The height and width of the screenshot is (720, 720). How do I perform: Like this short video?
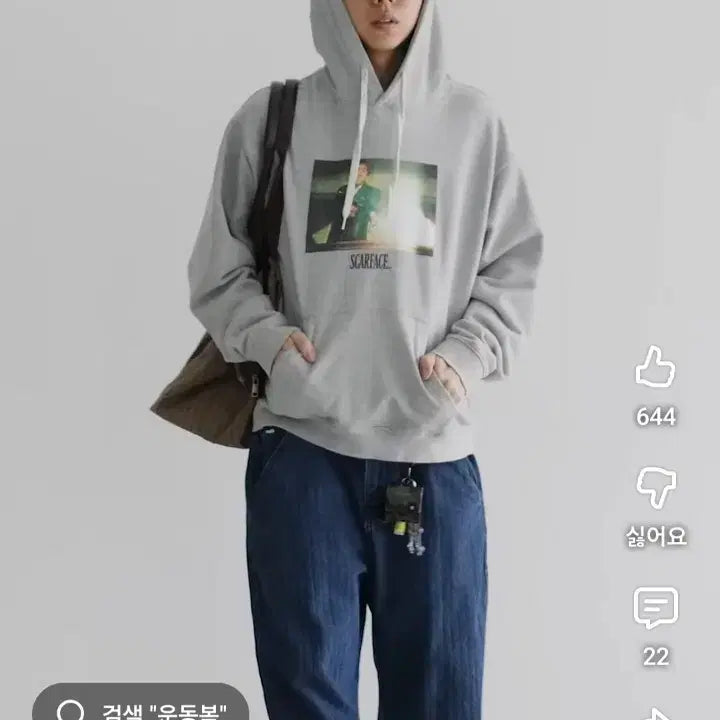tap(655, 368)
